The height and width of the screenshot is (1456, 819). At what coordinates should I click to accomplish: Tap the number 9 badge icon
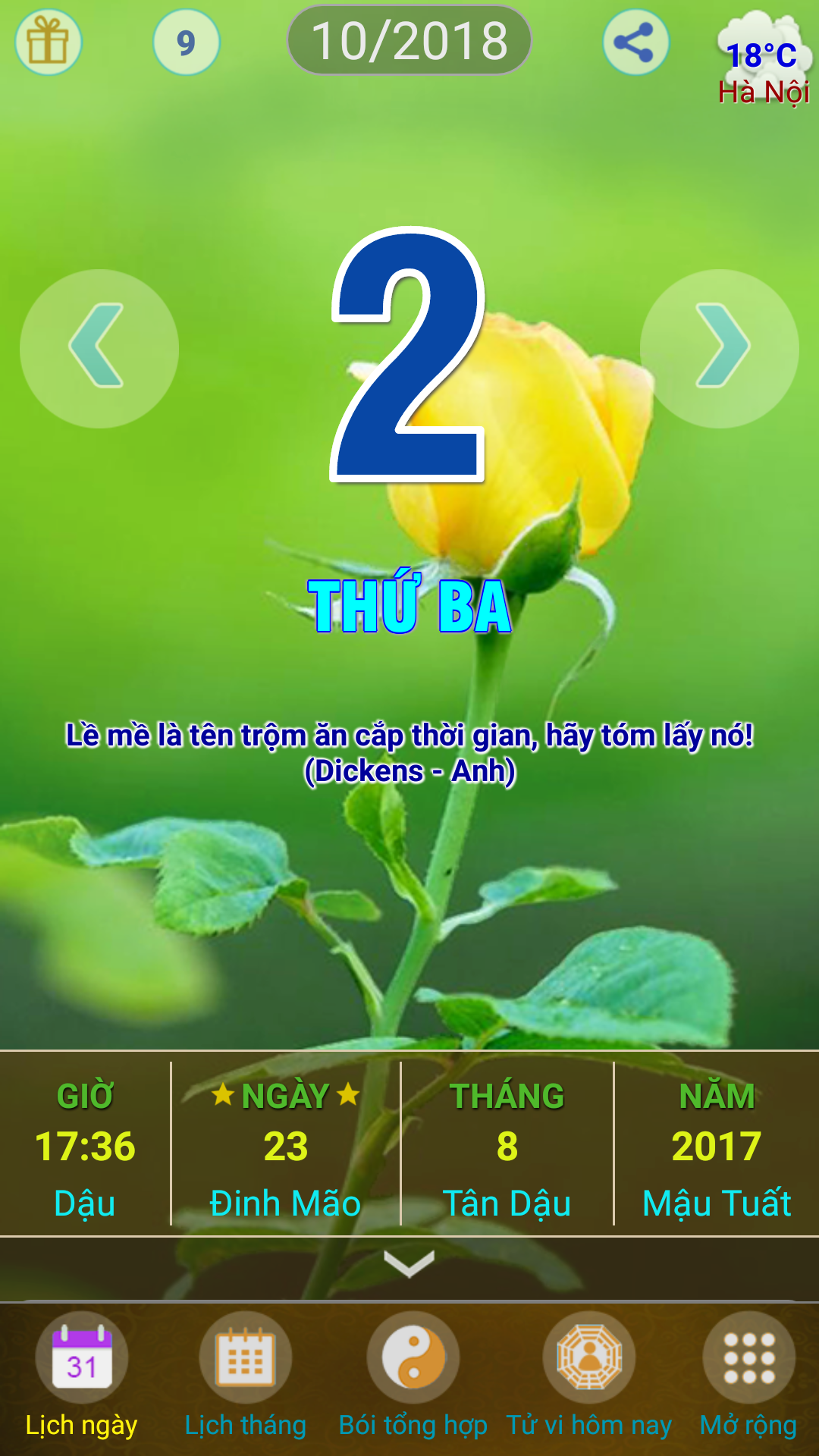(186, 42)
